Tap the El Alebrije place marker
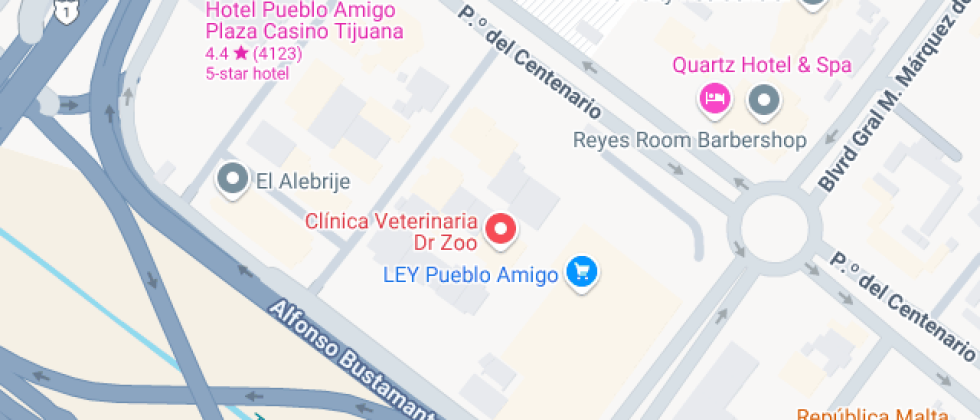Screen dimensions: 980x420 click(x=233, y=179)
